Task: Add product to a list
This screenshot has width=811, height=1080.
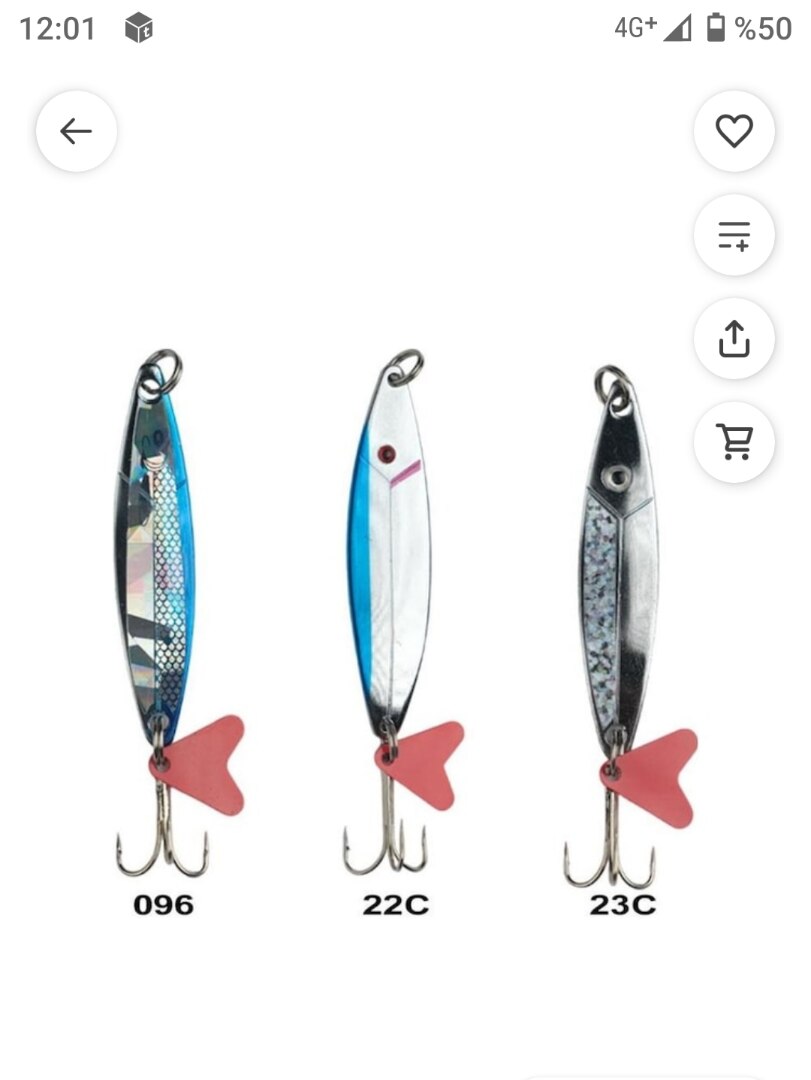Action: pos(733,235)
